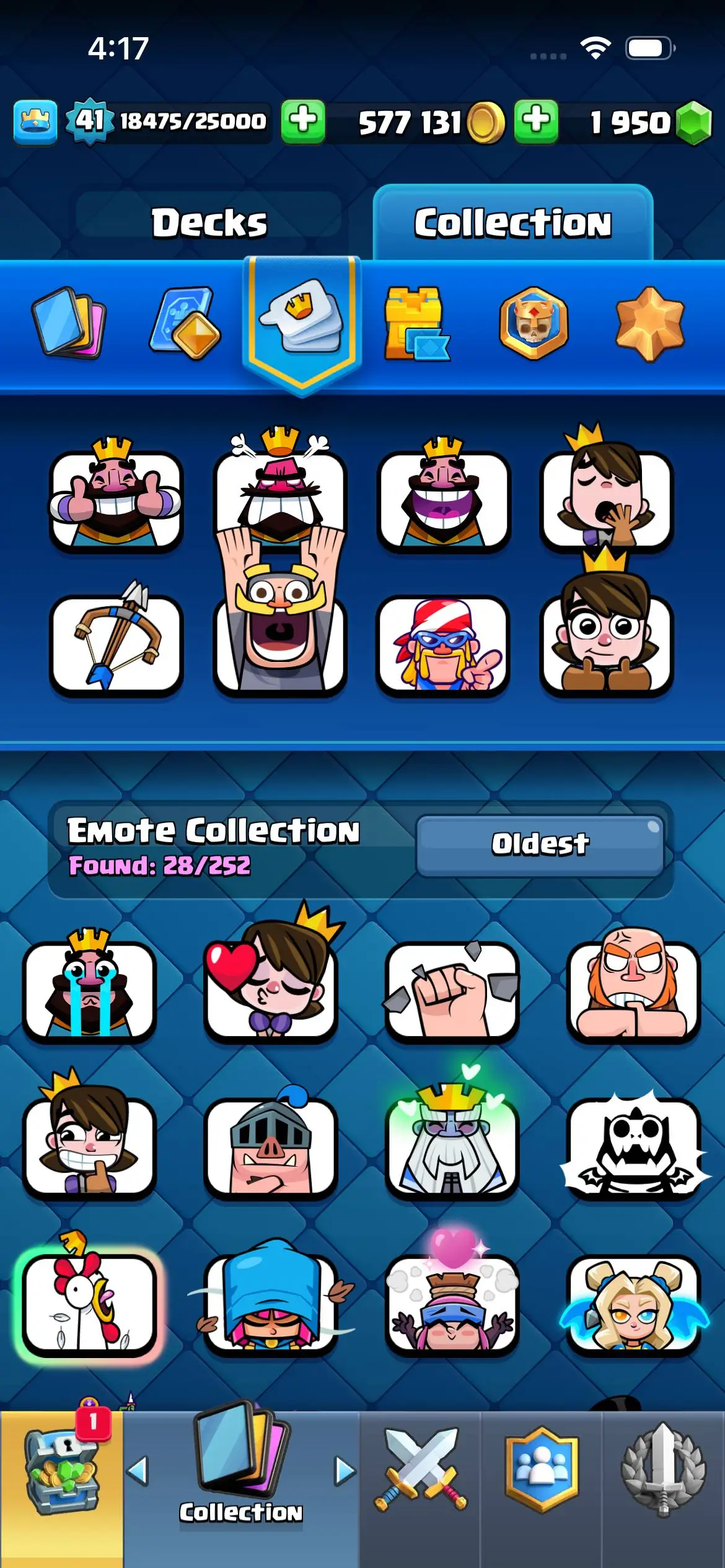Open the cards collection category icon
This screenshot has height=1568, width=725.
(69, 323)
